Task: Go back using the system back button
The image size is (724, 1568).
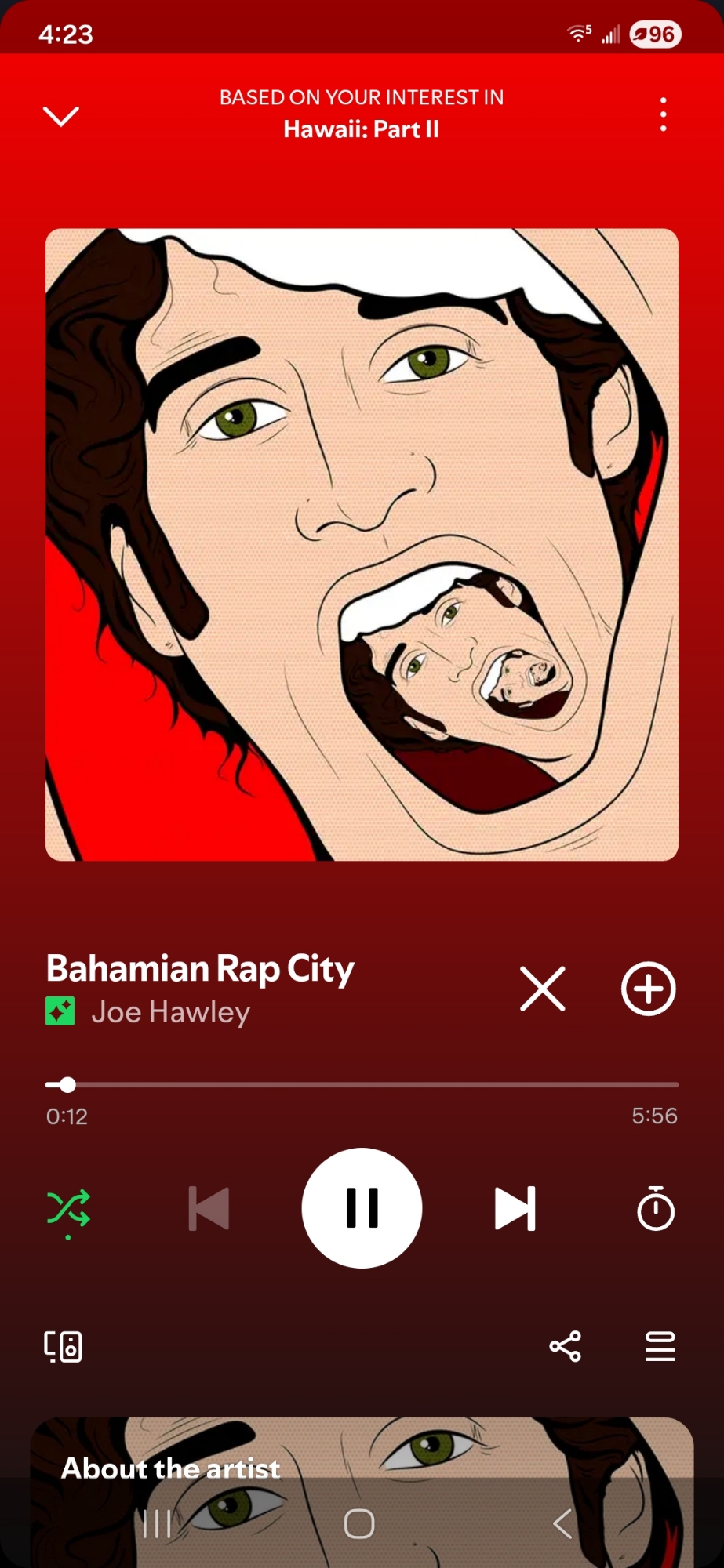Action: pos(562,1524)
